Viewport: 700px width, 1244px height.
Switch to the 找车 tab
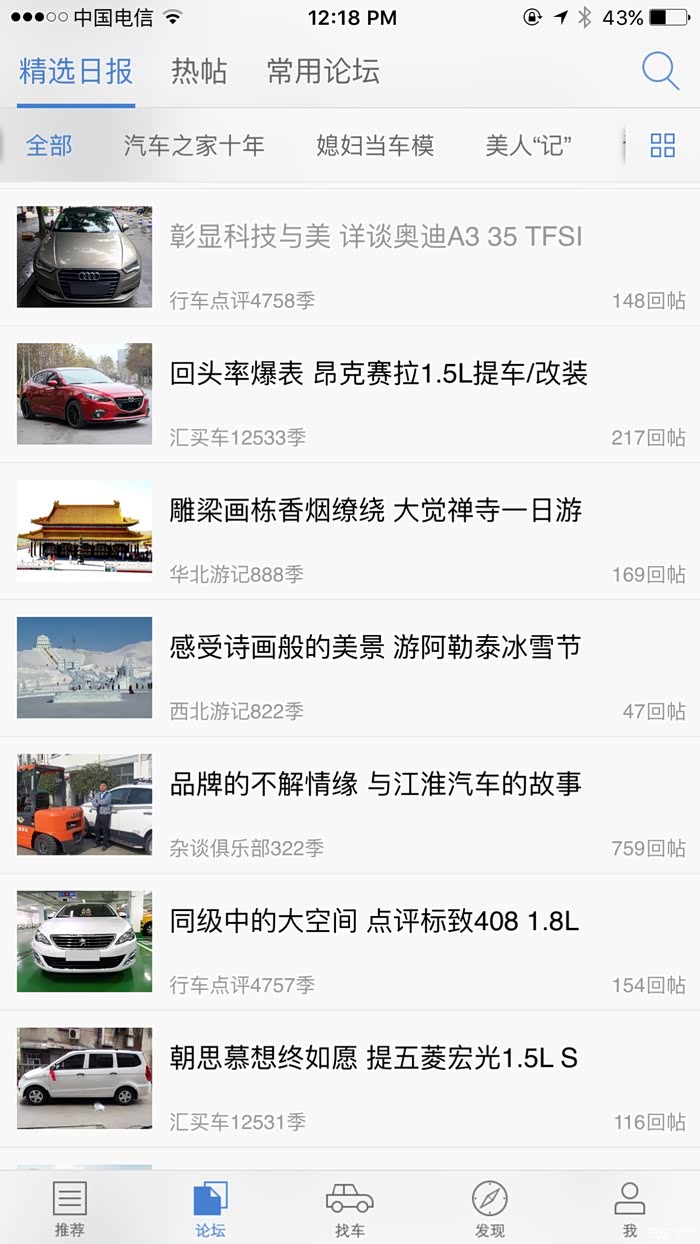[350, 1207]
